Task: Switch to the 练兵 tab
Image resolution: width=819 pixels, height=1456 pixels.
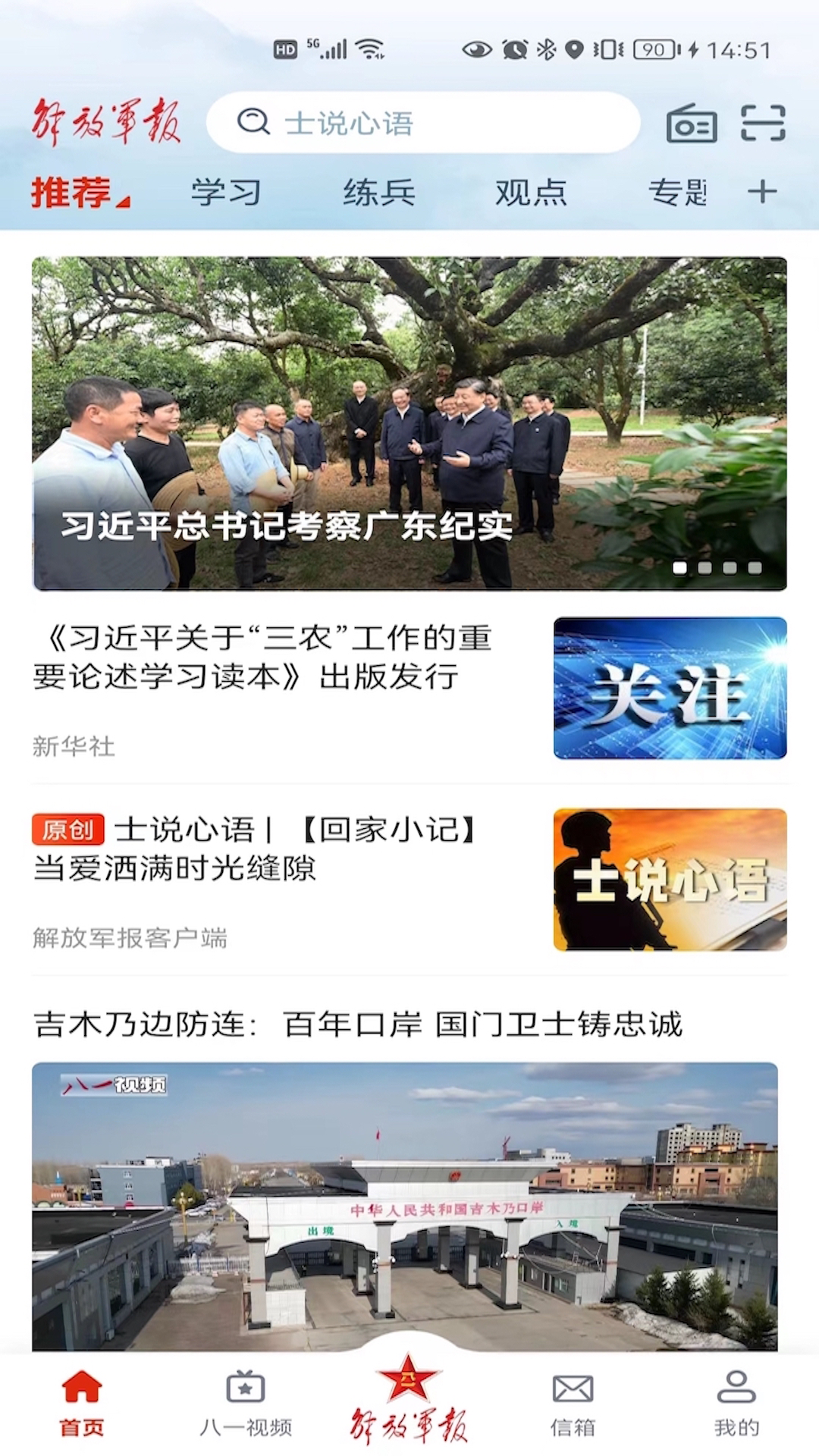Action: point(379,193)
